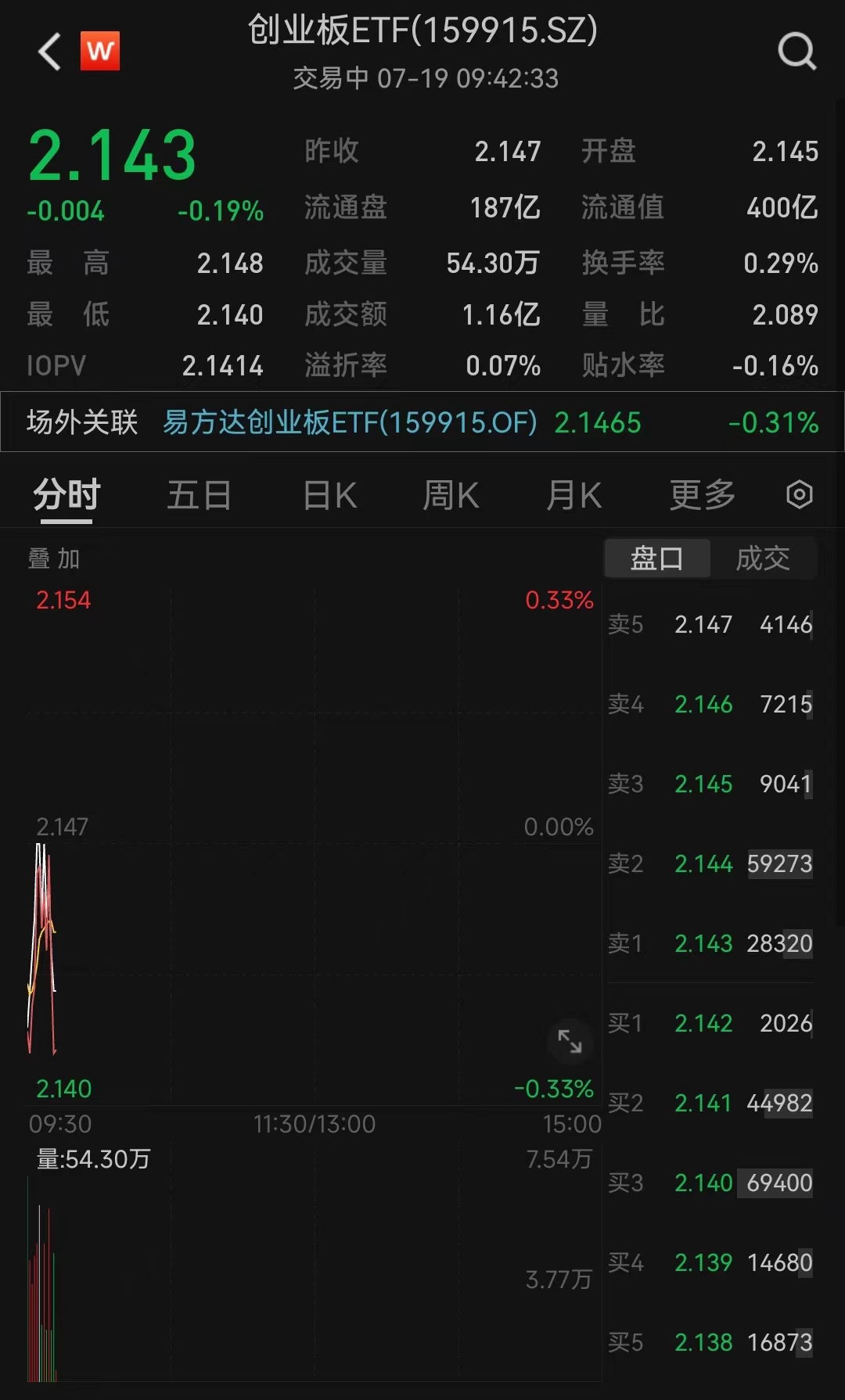The height and width of the screenshot is (1400, 845).
Task: Switch to the 日K candlestick tab
Action: [x=329, y=494]
